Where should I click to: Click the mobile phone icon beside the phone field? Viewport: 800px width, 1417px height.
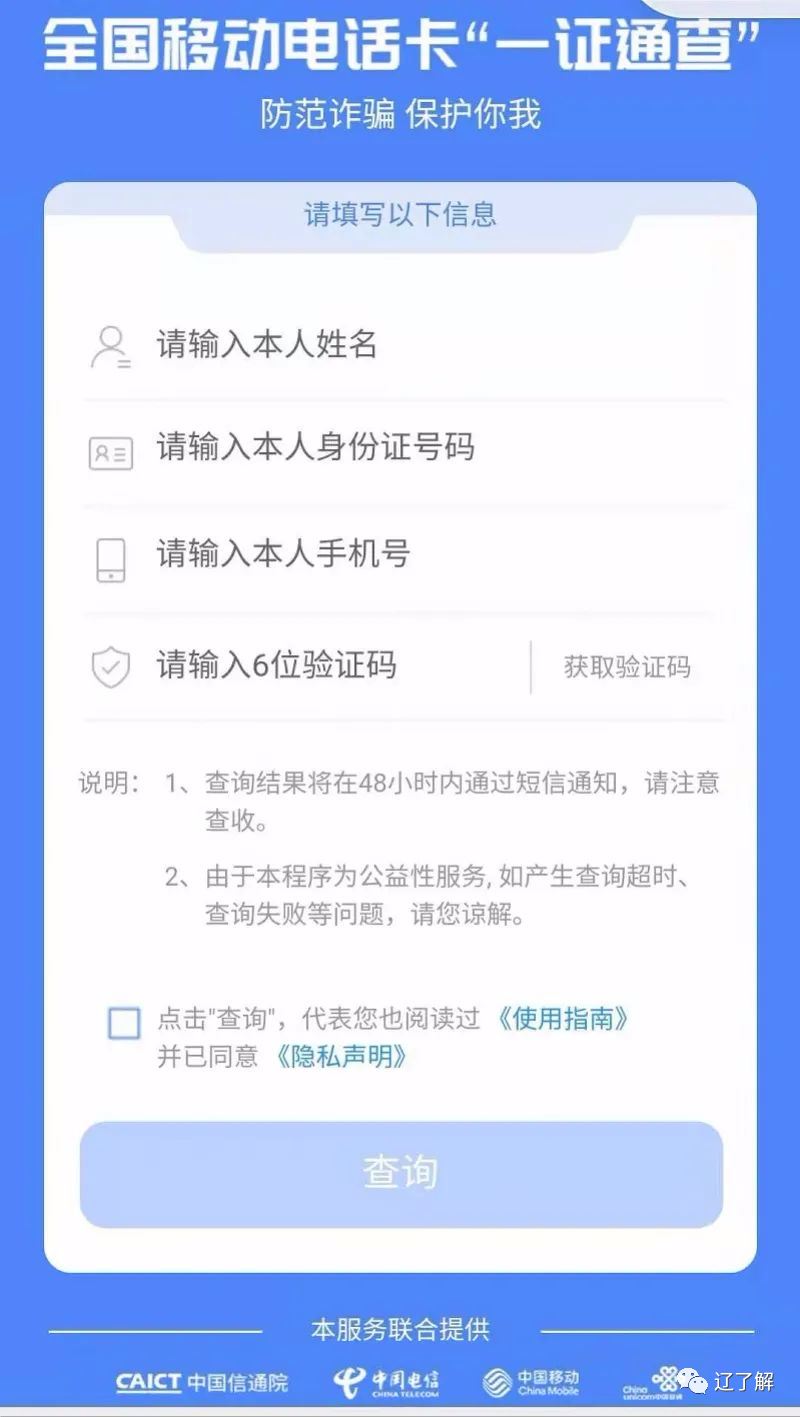(x=110, y=558)
